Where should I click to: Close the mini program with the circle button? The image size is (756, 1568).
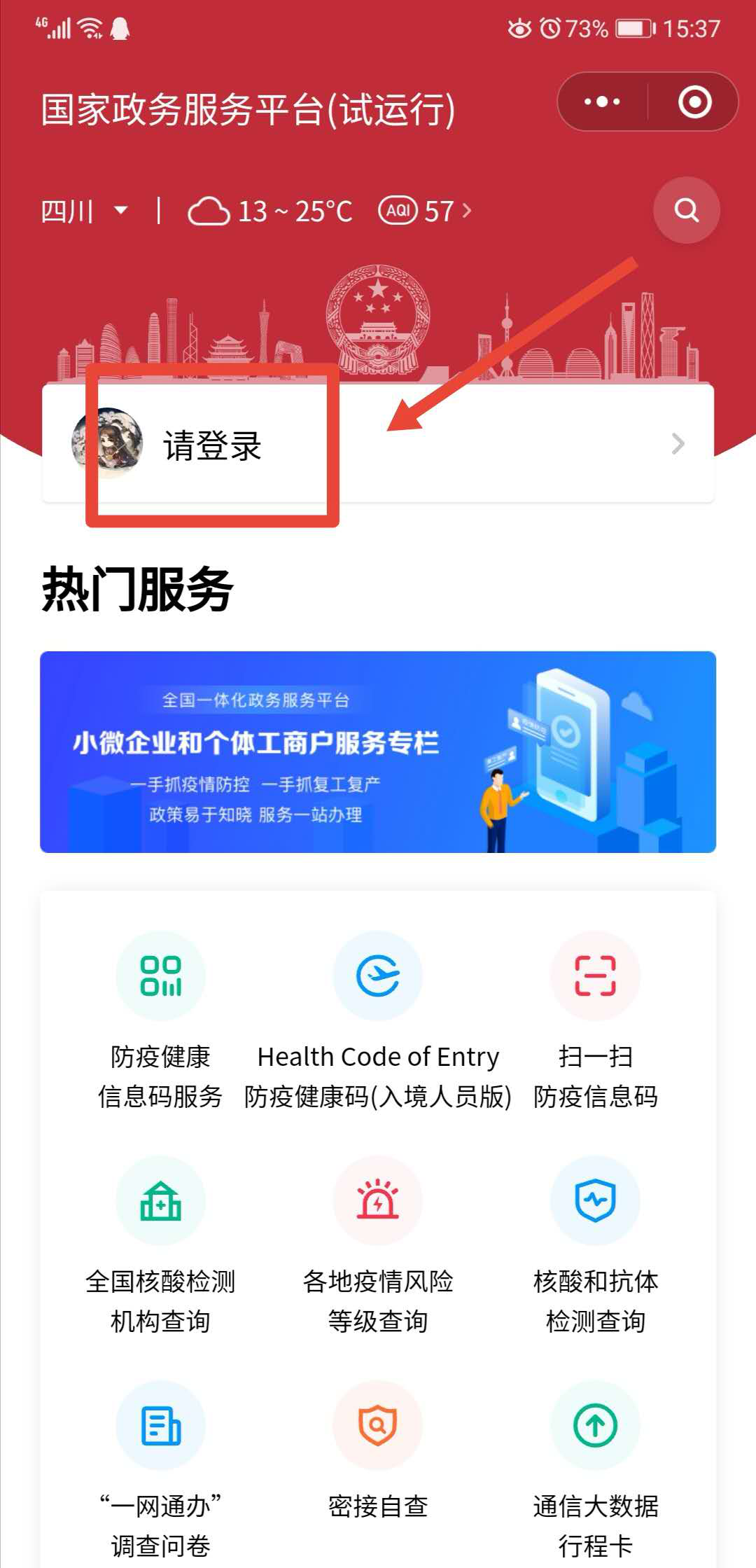coord(694,102)
